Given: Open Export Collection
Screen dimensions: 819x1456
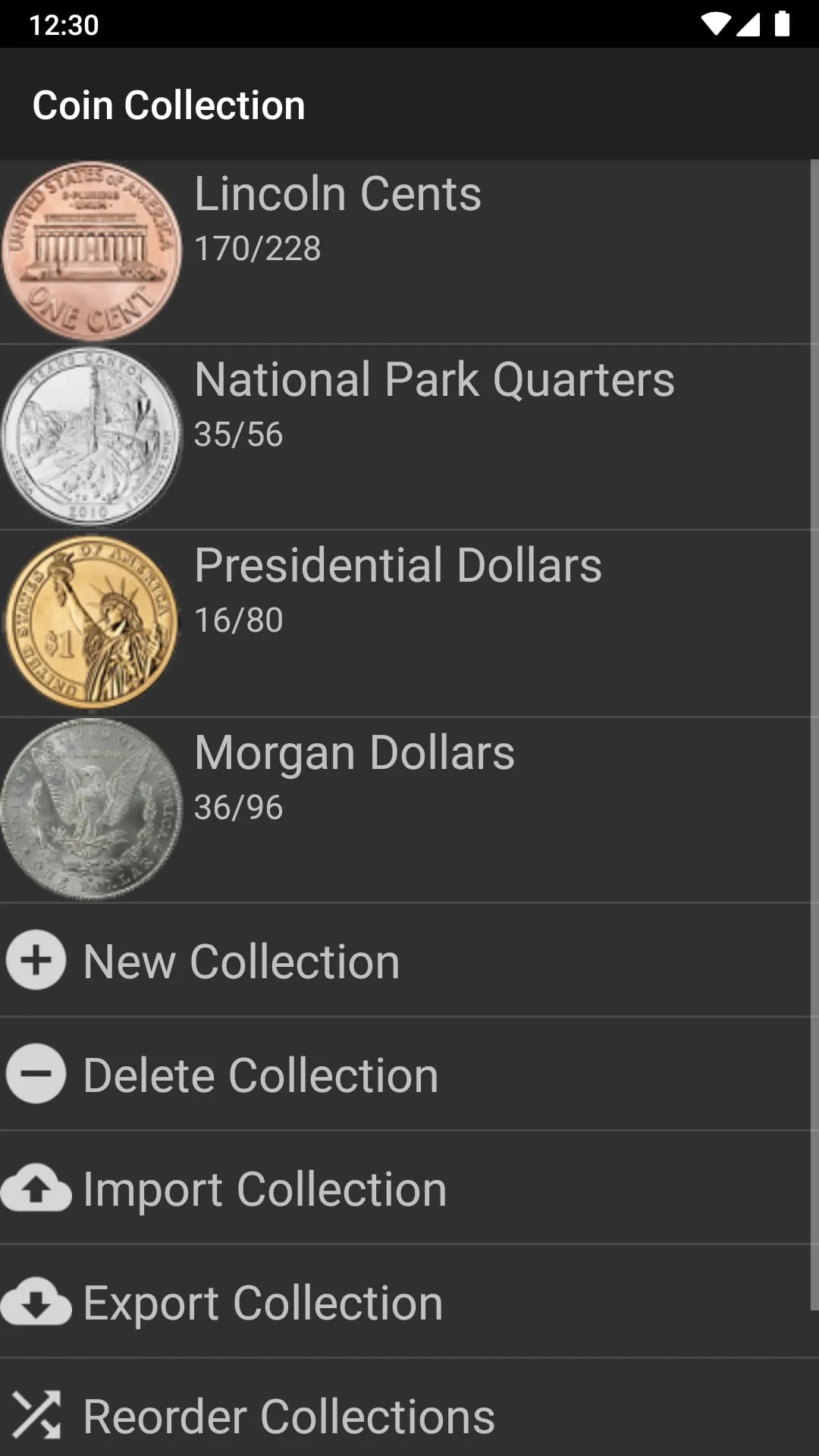Looking at the screenshot, I should pos(262,1301).
